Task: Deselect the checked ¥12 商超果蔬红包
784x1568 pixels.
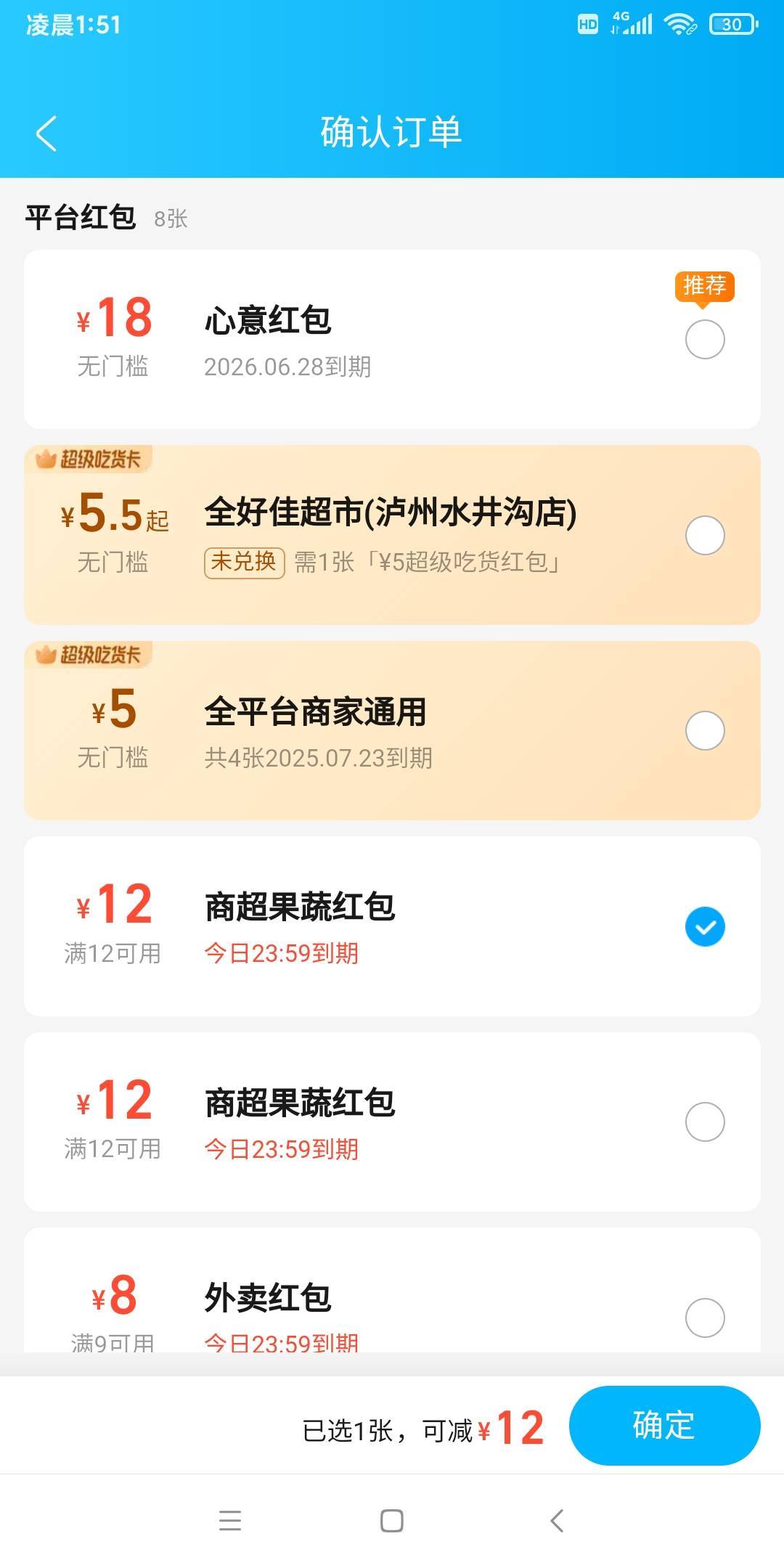Action: 705,926
